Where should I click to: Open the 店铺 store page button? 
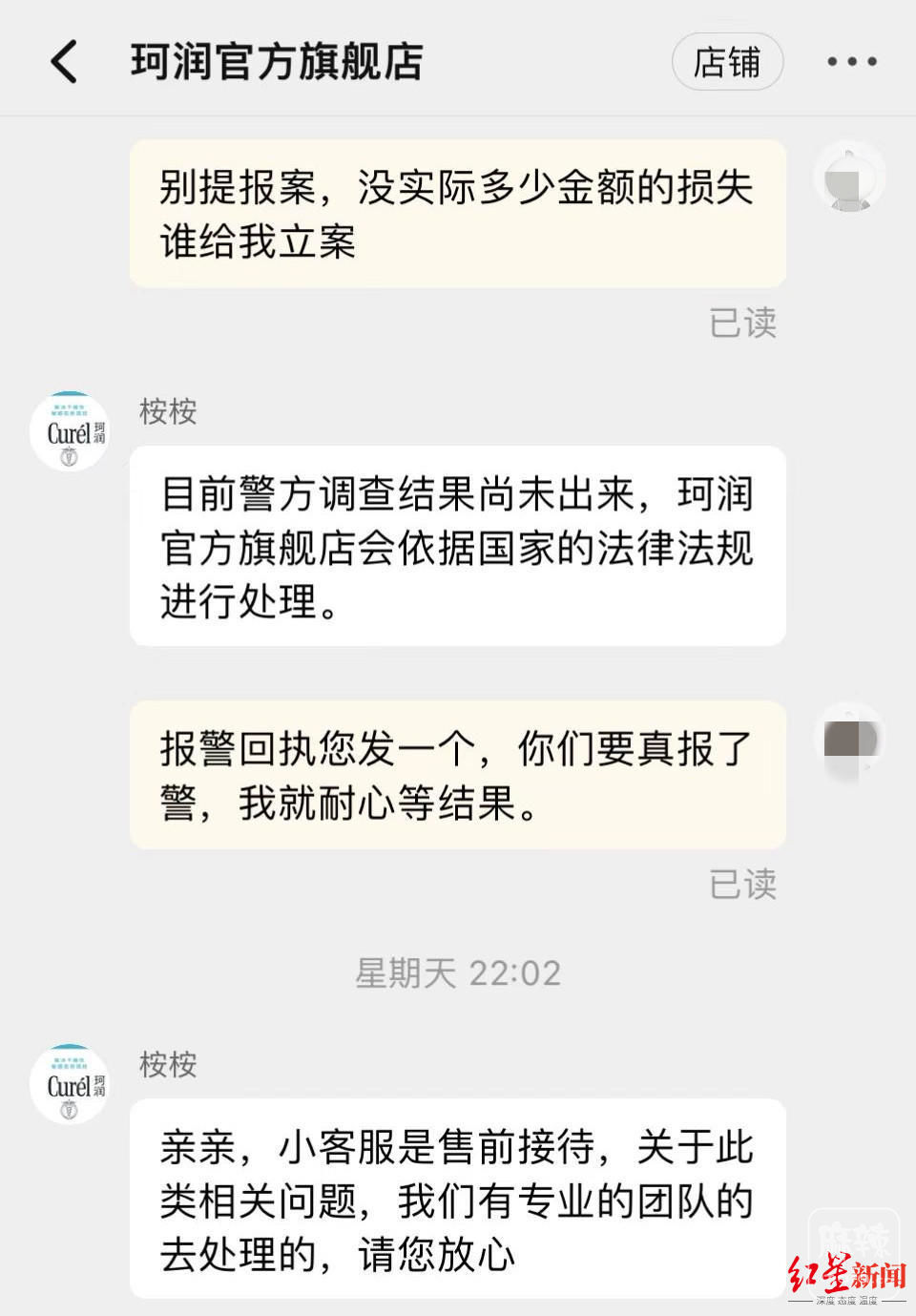tap(727, 62)
